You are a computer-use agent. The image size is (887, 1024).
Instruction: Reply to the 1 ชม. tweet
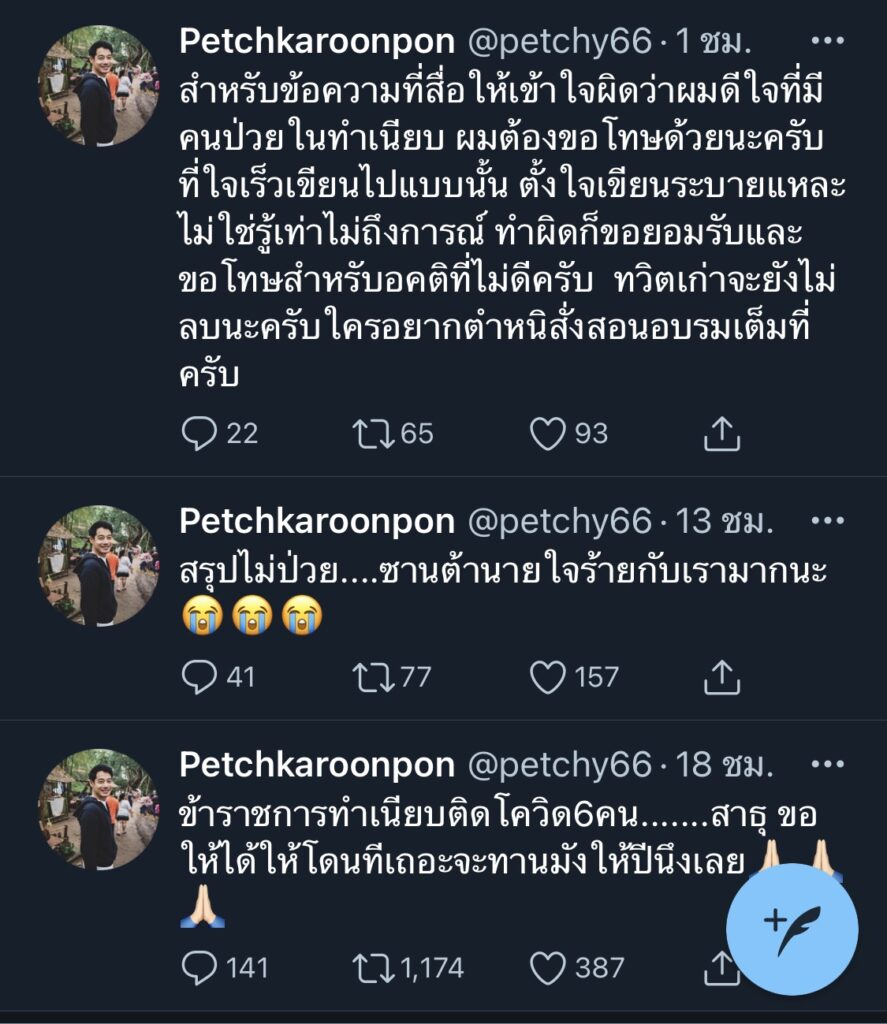click(x=200, y=433)
